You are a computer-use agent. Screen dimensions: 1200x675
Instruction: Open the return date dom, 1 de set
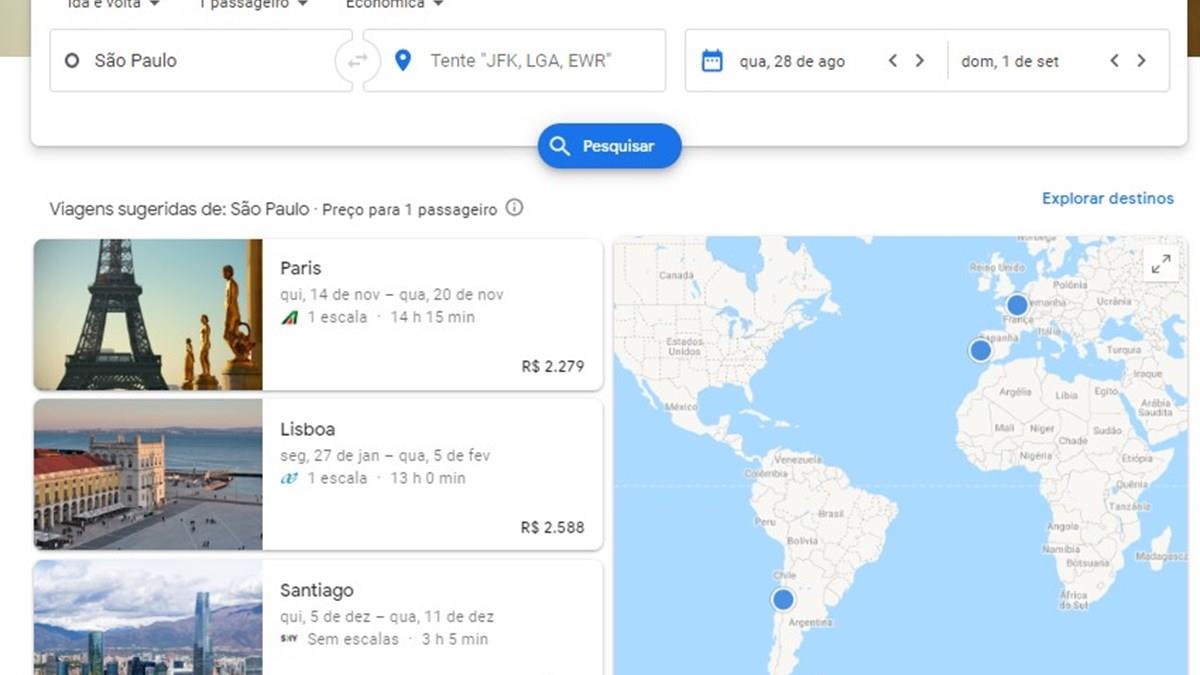pos(1010,61)
